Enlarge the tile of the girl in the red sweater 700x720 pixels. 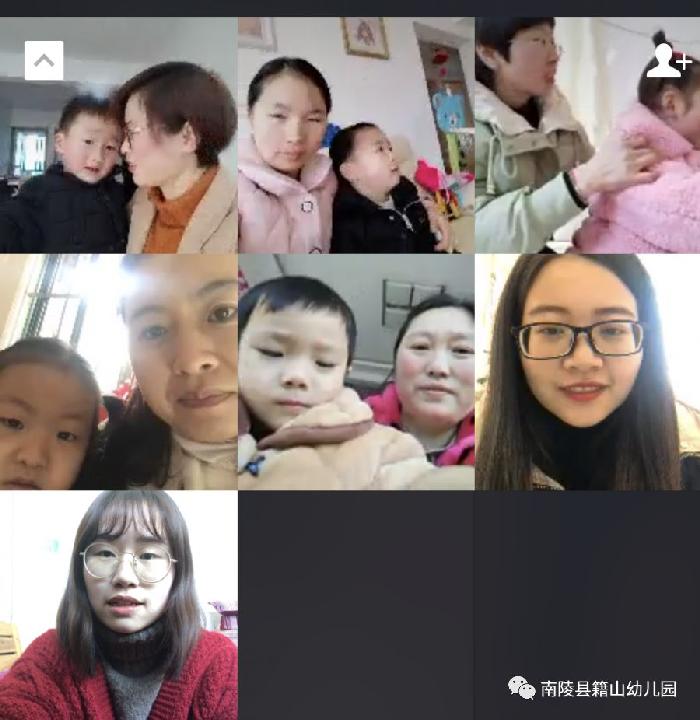point(118,605)
